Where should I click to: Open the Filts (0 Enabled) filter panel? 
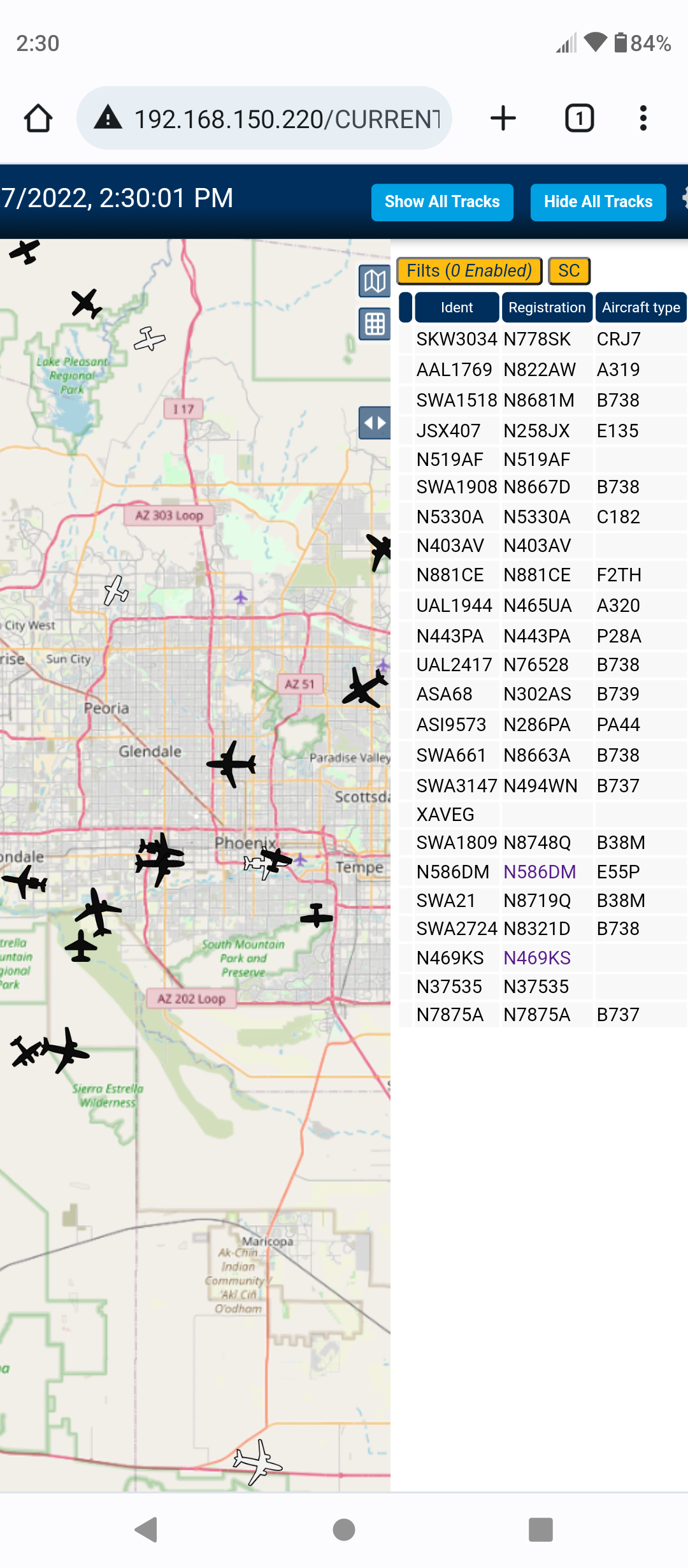click(x=469, y=271)
